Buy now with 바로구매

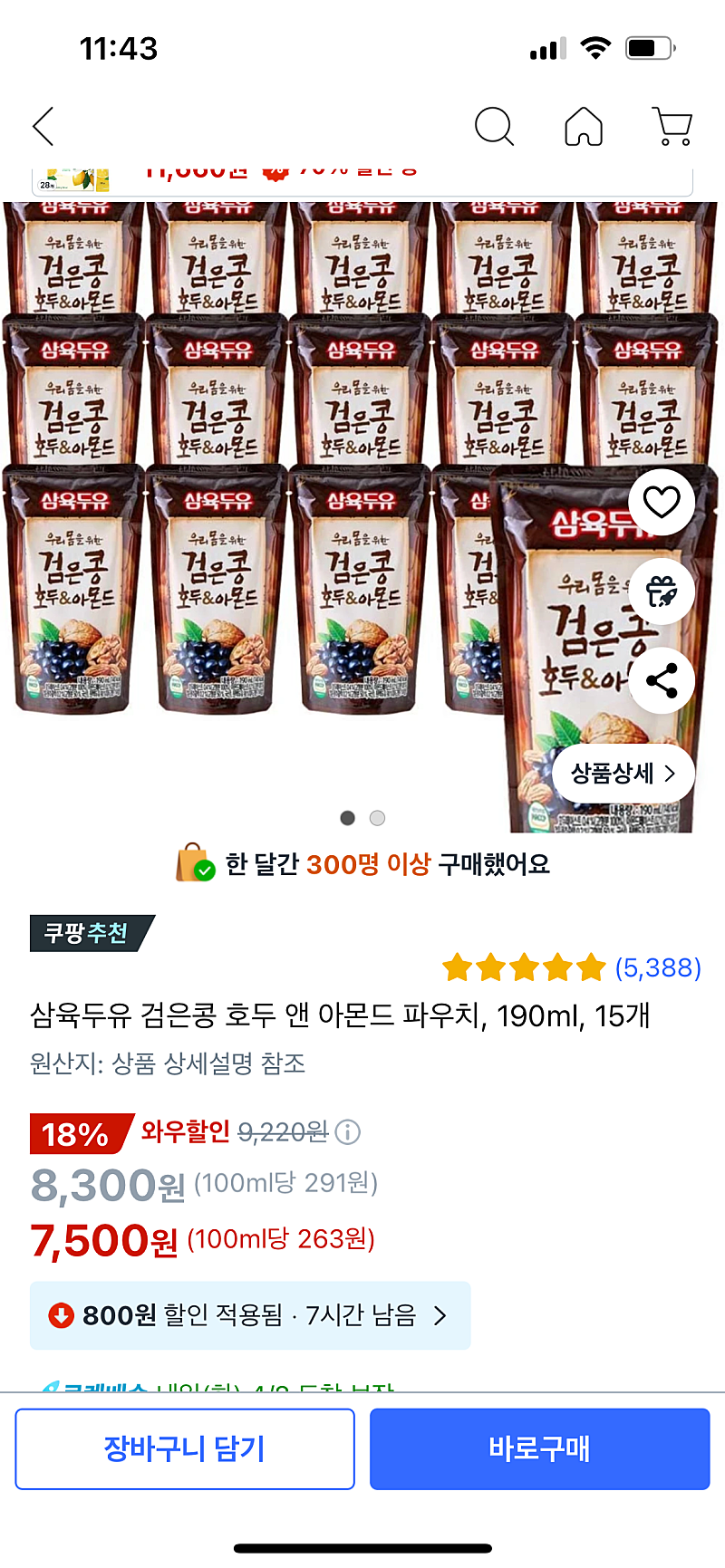pos(539,1448)
